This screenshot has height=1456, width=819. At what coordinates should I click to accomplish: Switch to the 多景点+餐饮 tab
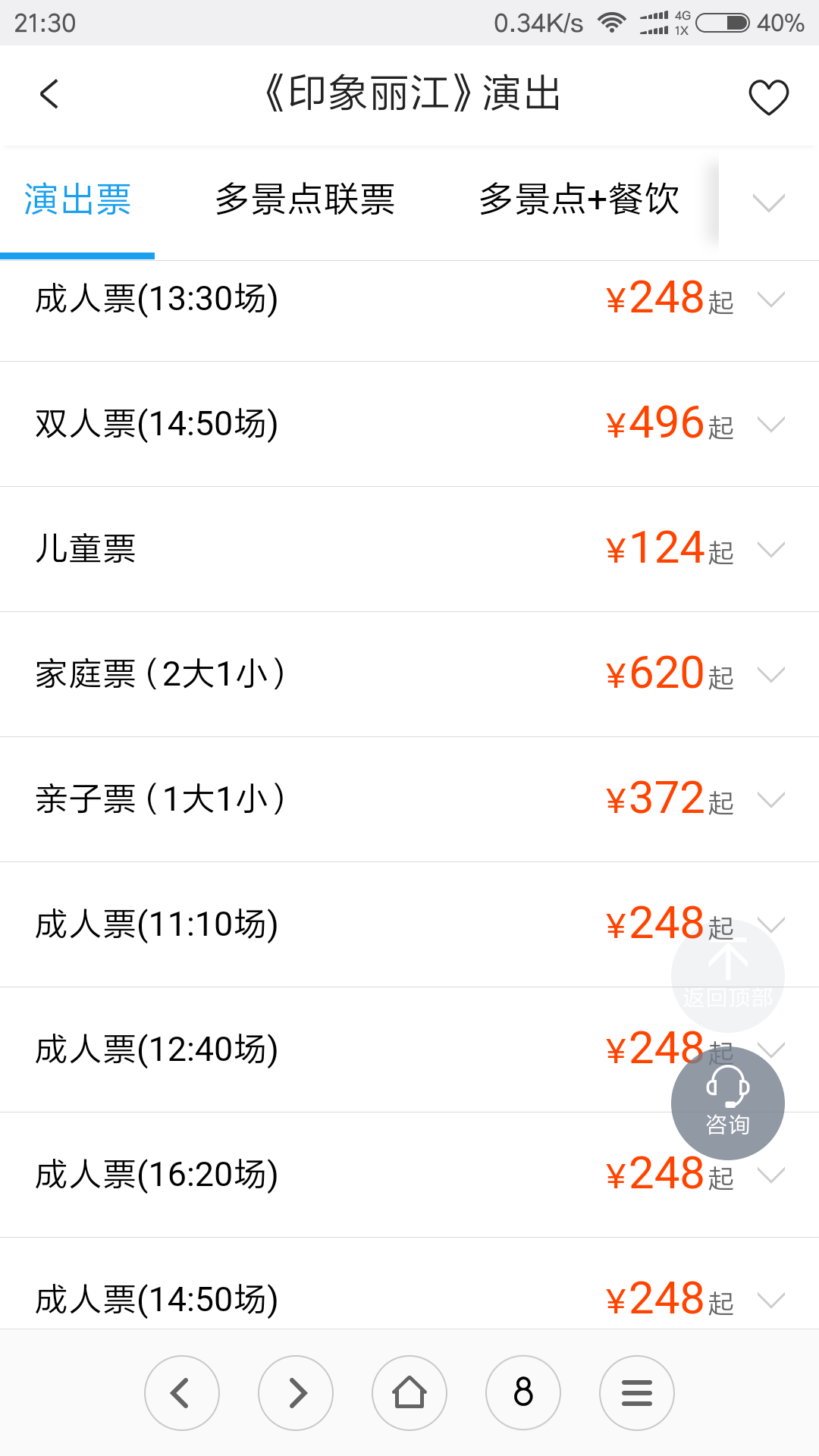579,200
